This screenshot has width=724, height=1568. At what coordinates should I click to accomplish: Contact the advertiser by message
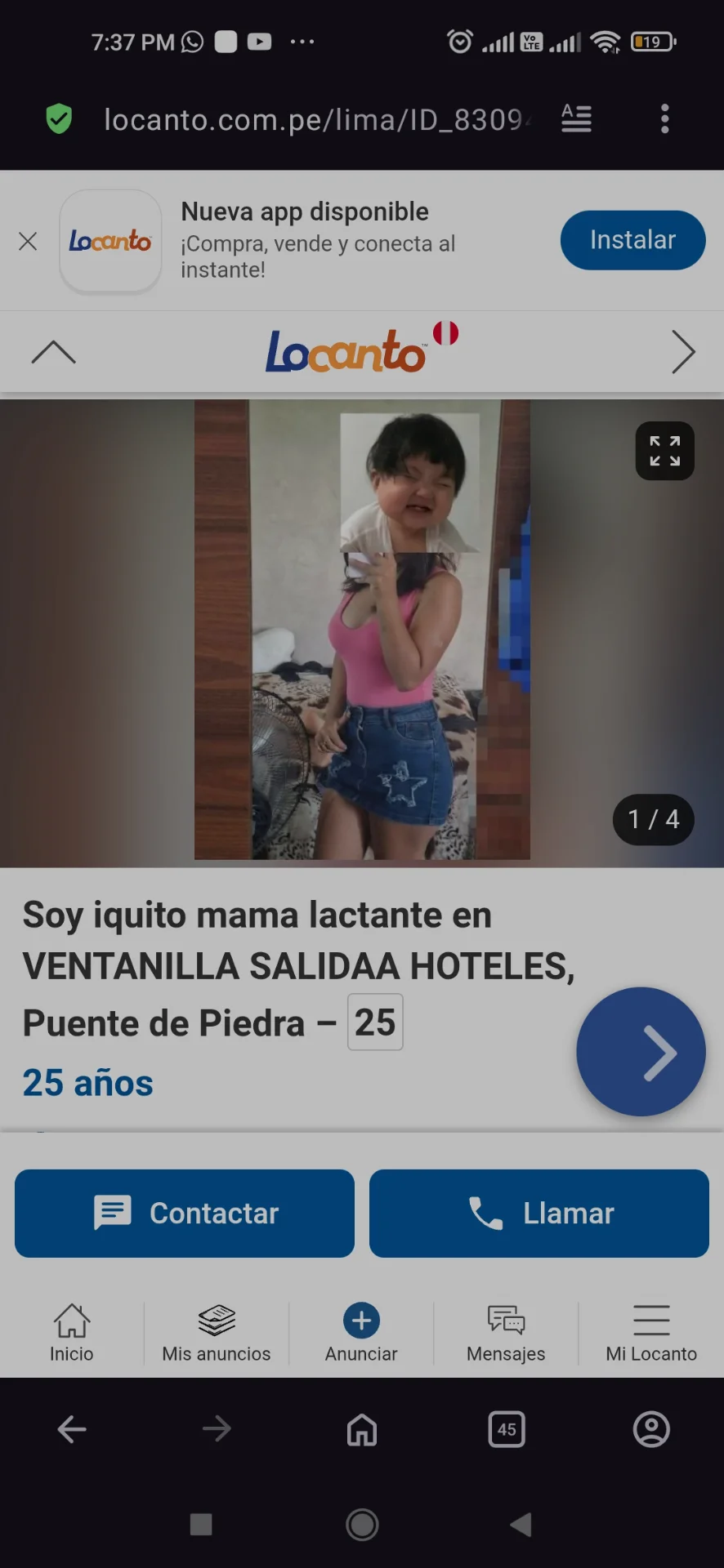185,1213
